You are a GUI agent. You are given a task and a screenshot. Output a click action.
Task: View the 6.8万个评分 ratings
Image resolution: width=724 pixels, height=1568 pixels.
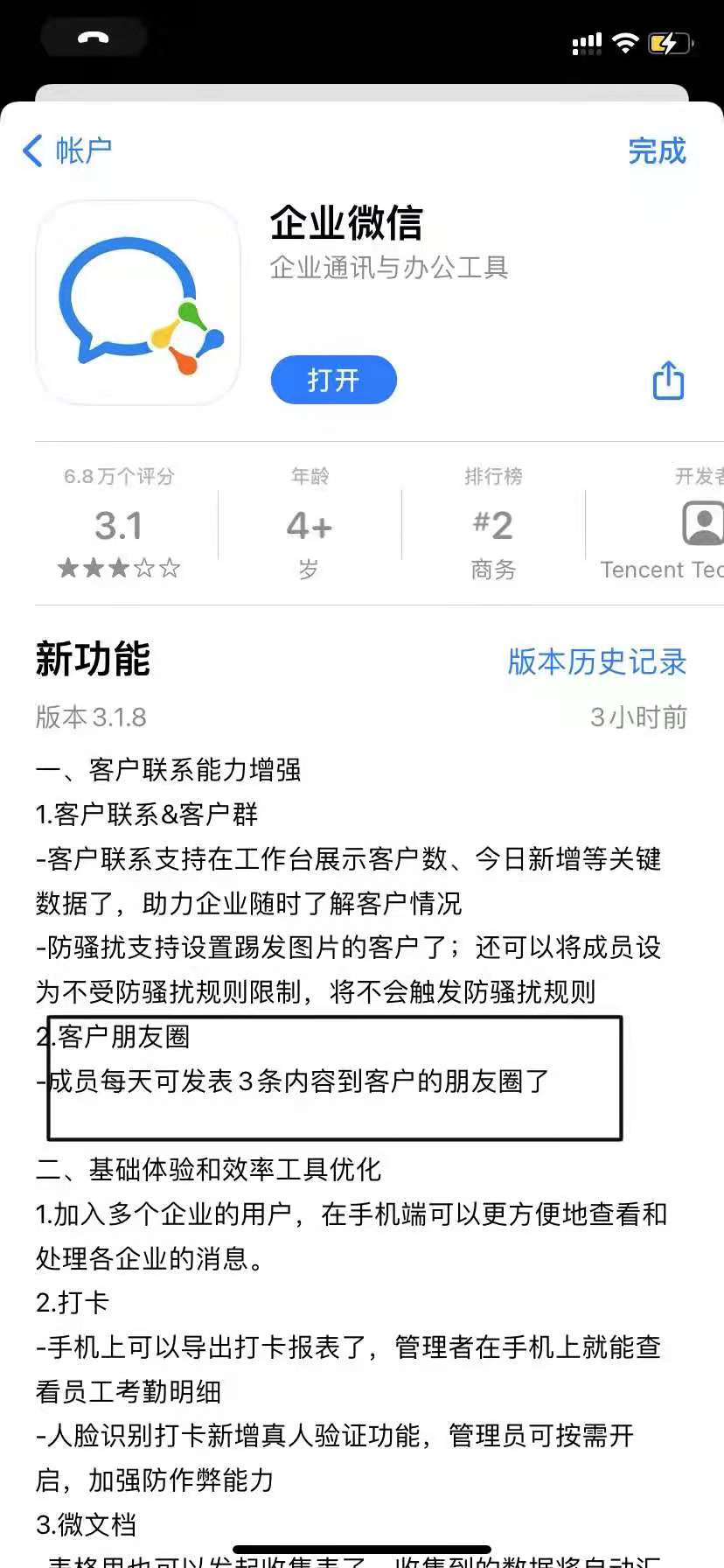119,525
